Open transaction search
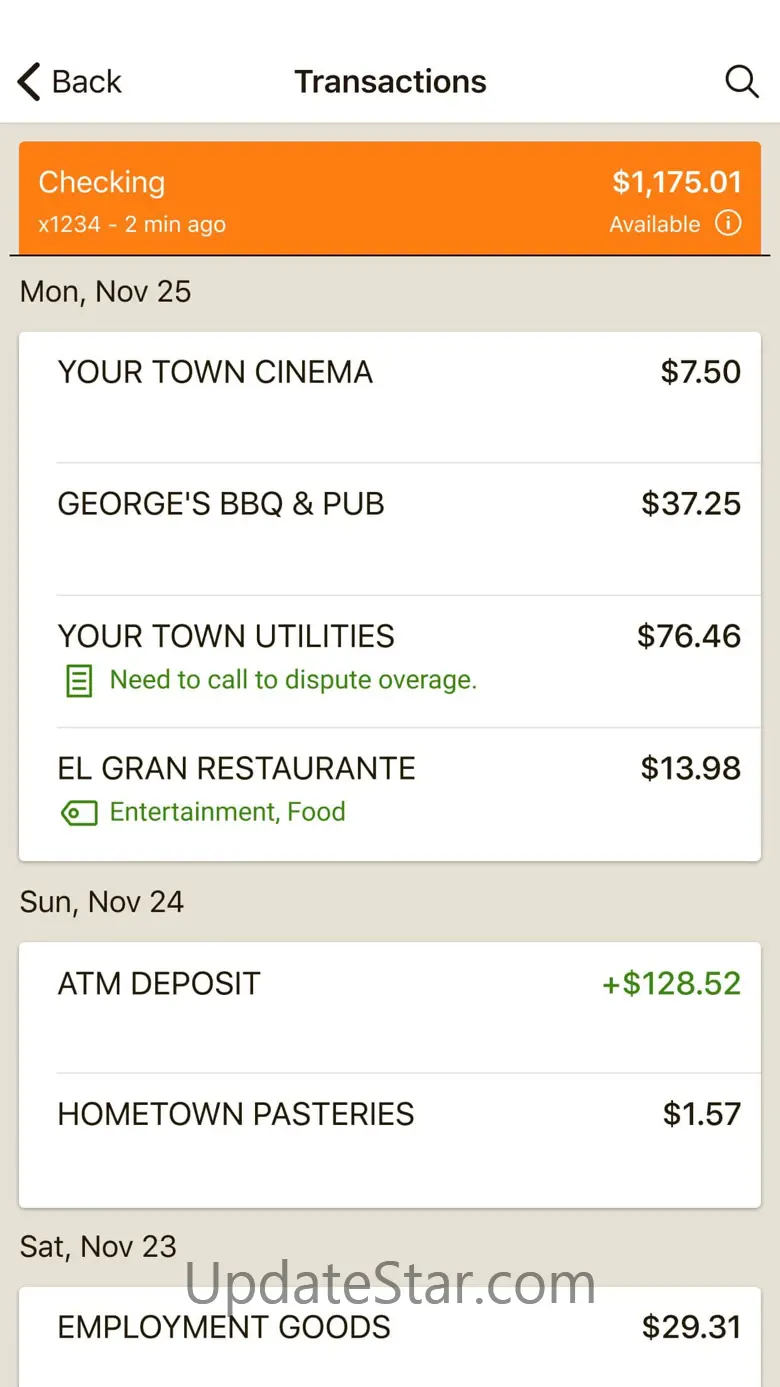The height and width of the screenshot is (1387, 780). [741, 82]
